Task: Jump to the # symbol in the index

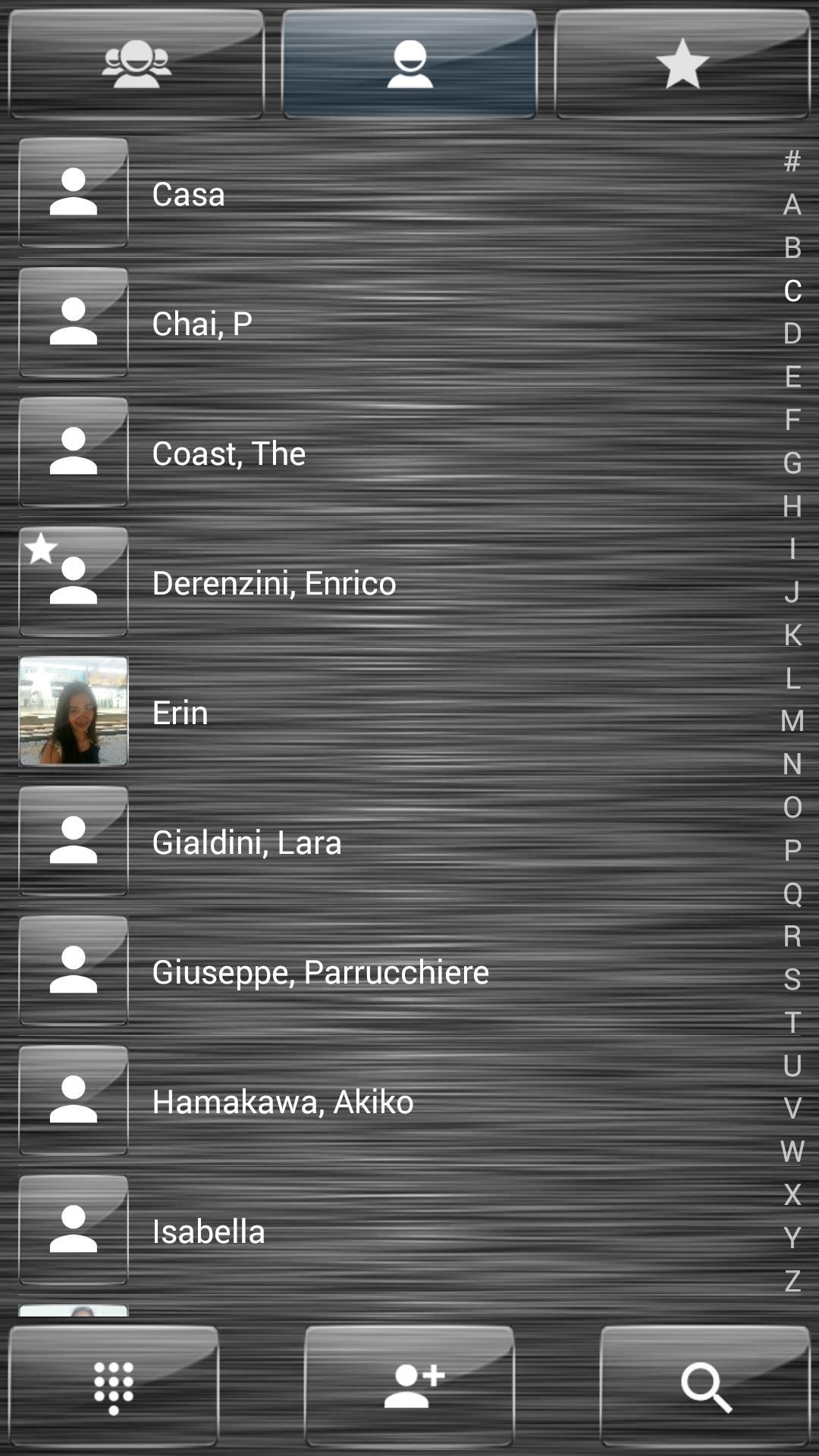Action: [790, 159]
